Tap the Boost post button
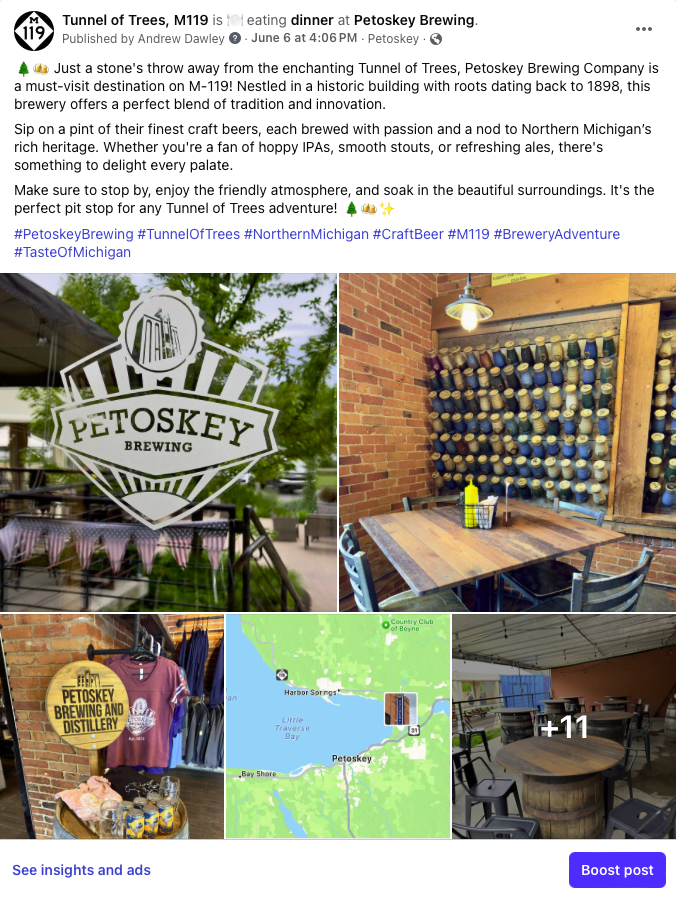This screenshot has width=676, height=900. [x=616, y=870]
